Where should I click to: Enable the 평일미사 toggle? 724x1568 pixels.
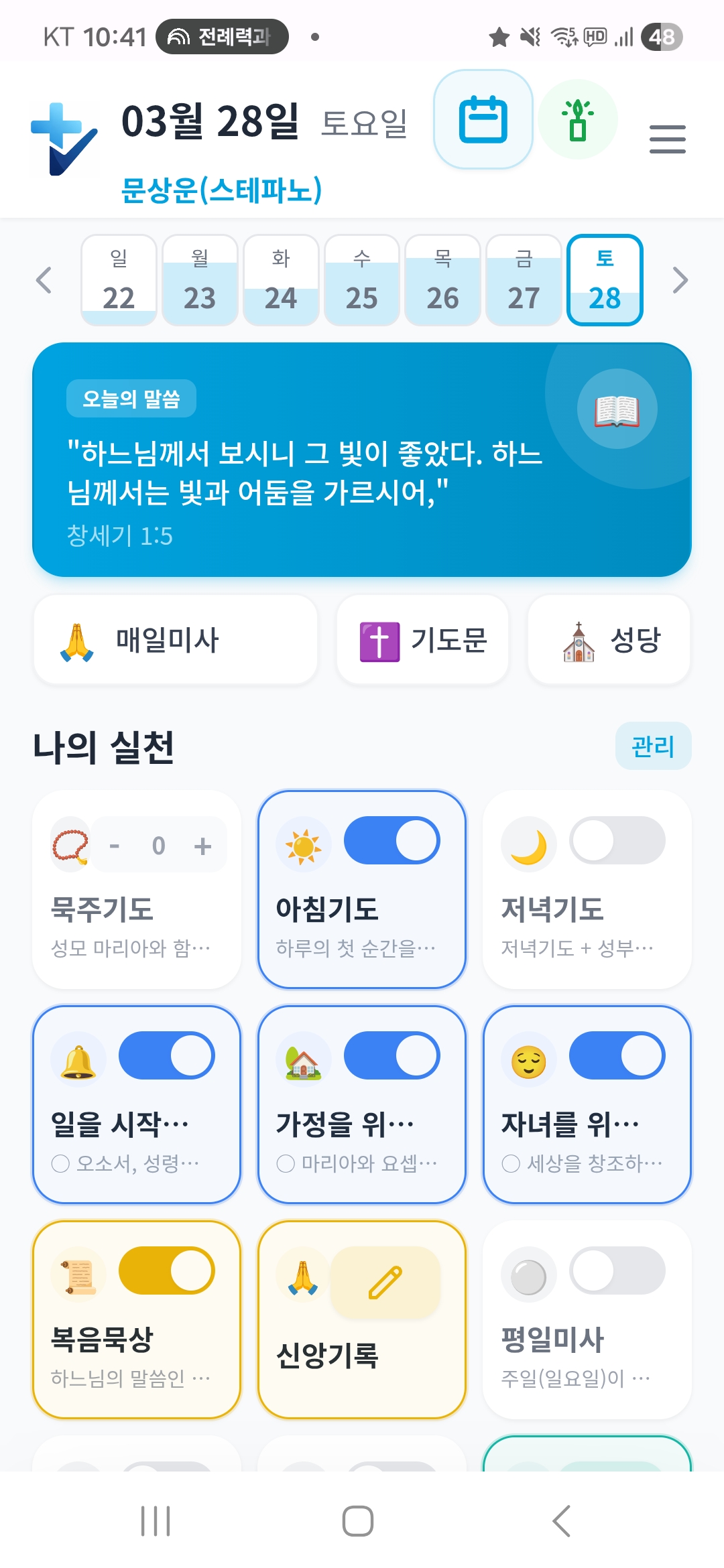[x=617, y=1270]
